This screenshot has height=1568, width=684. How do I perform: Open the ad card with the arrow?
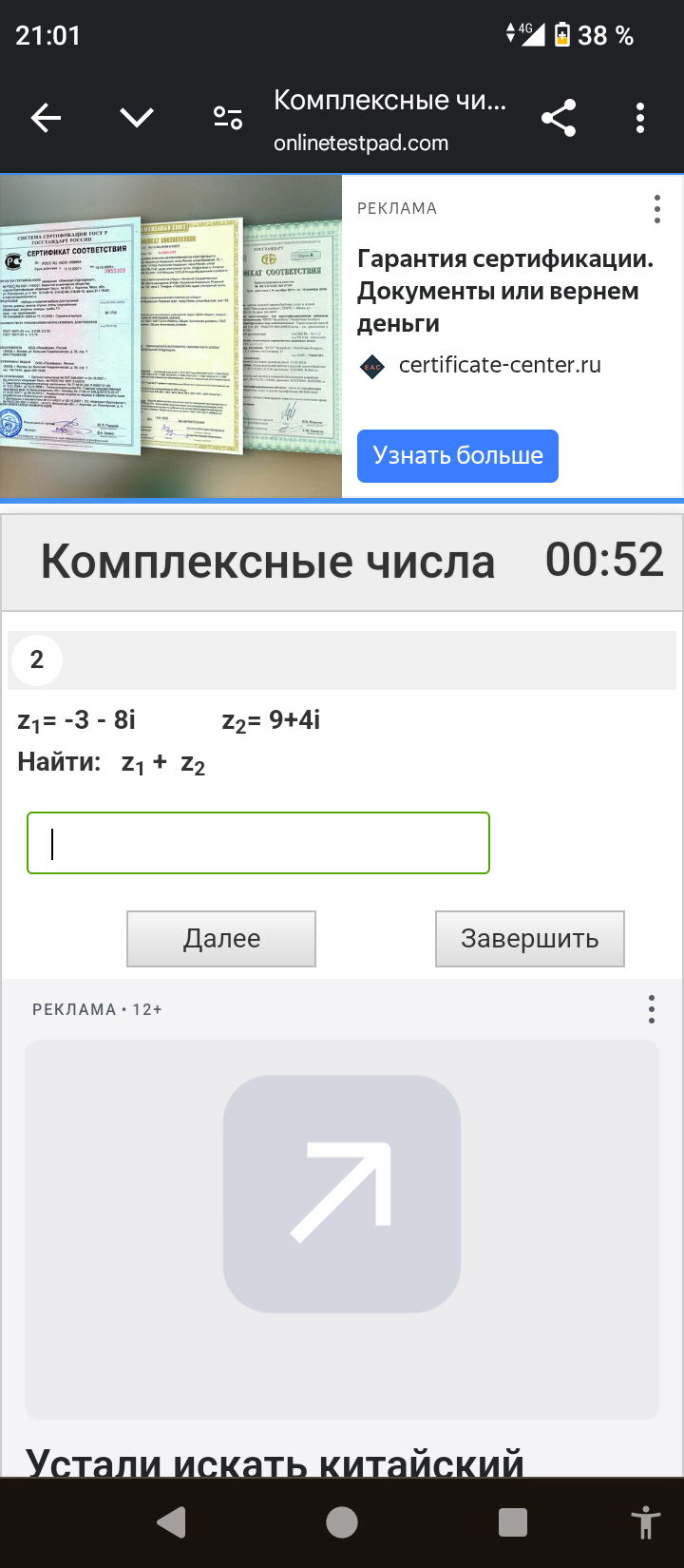click(x=342, y=1194)
